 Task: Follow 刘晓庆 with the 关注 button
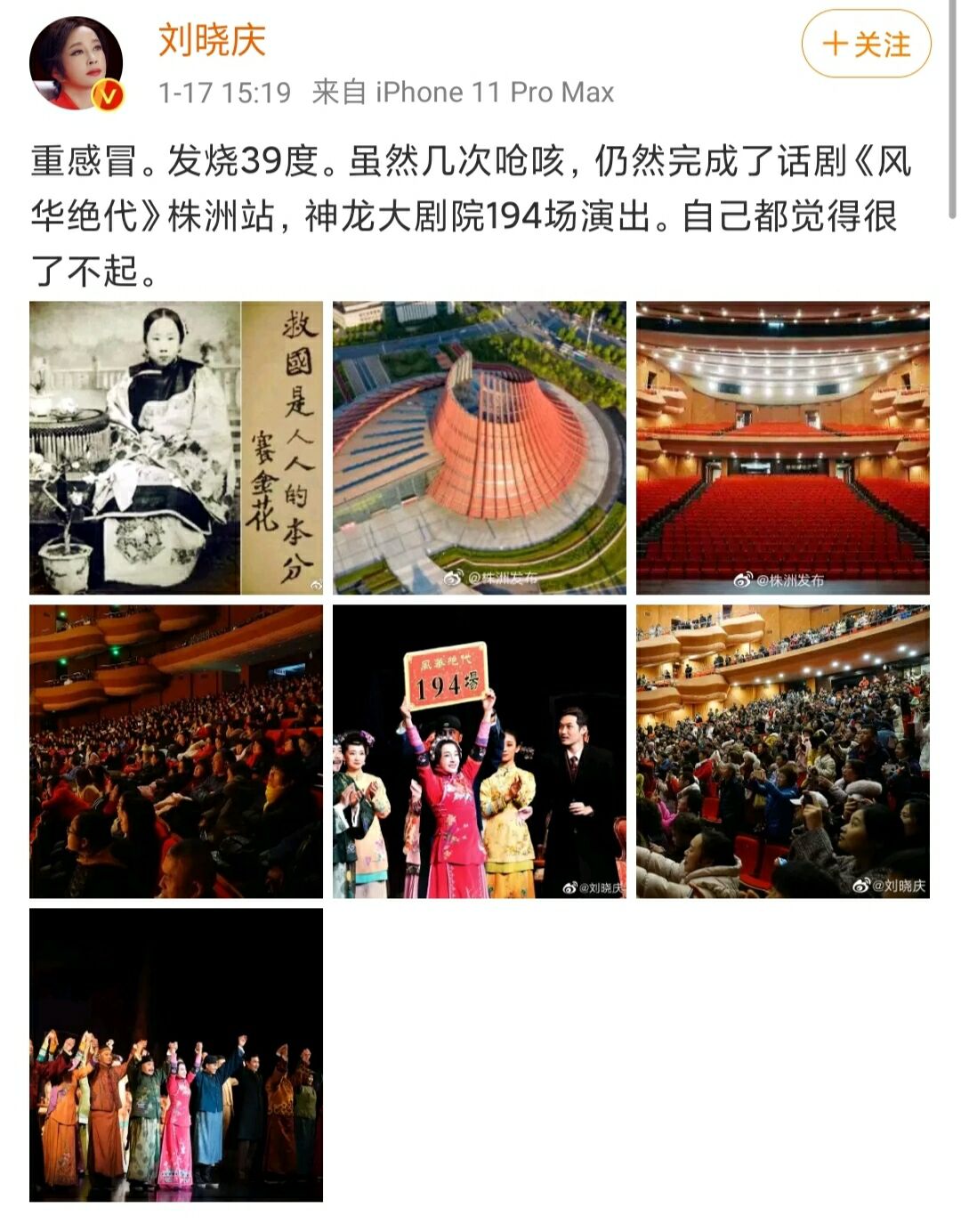pyautogui.click(x=866, y=45)
